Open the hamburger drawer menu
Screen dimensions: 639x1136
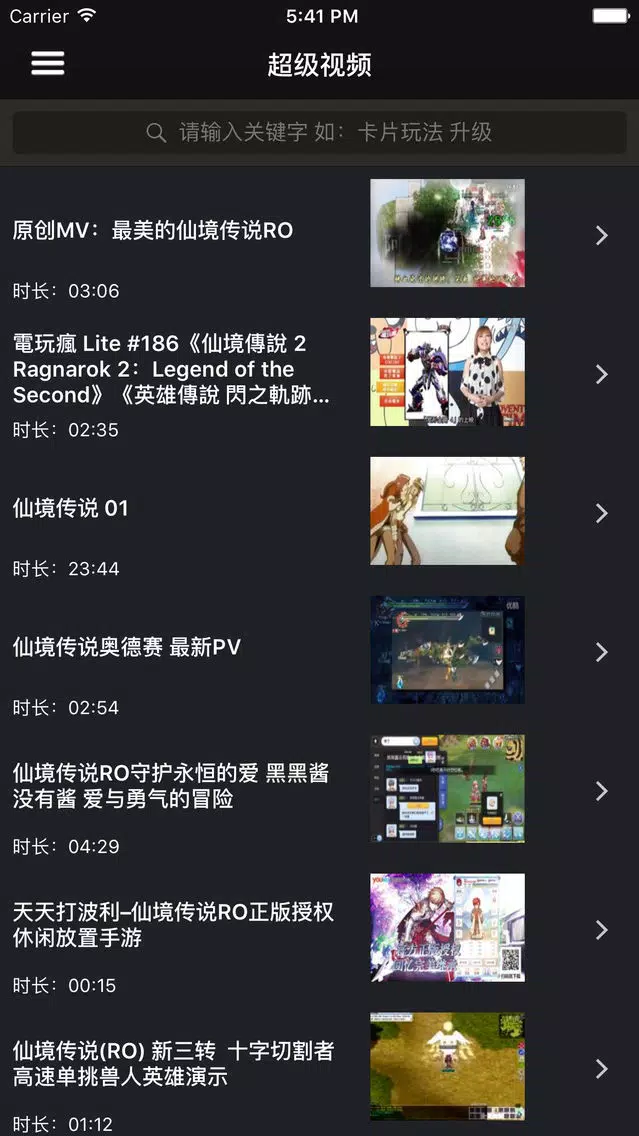(47, 64)
